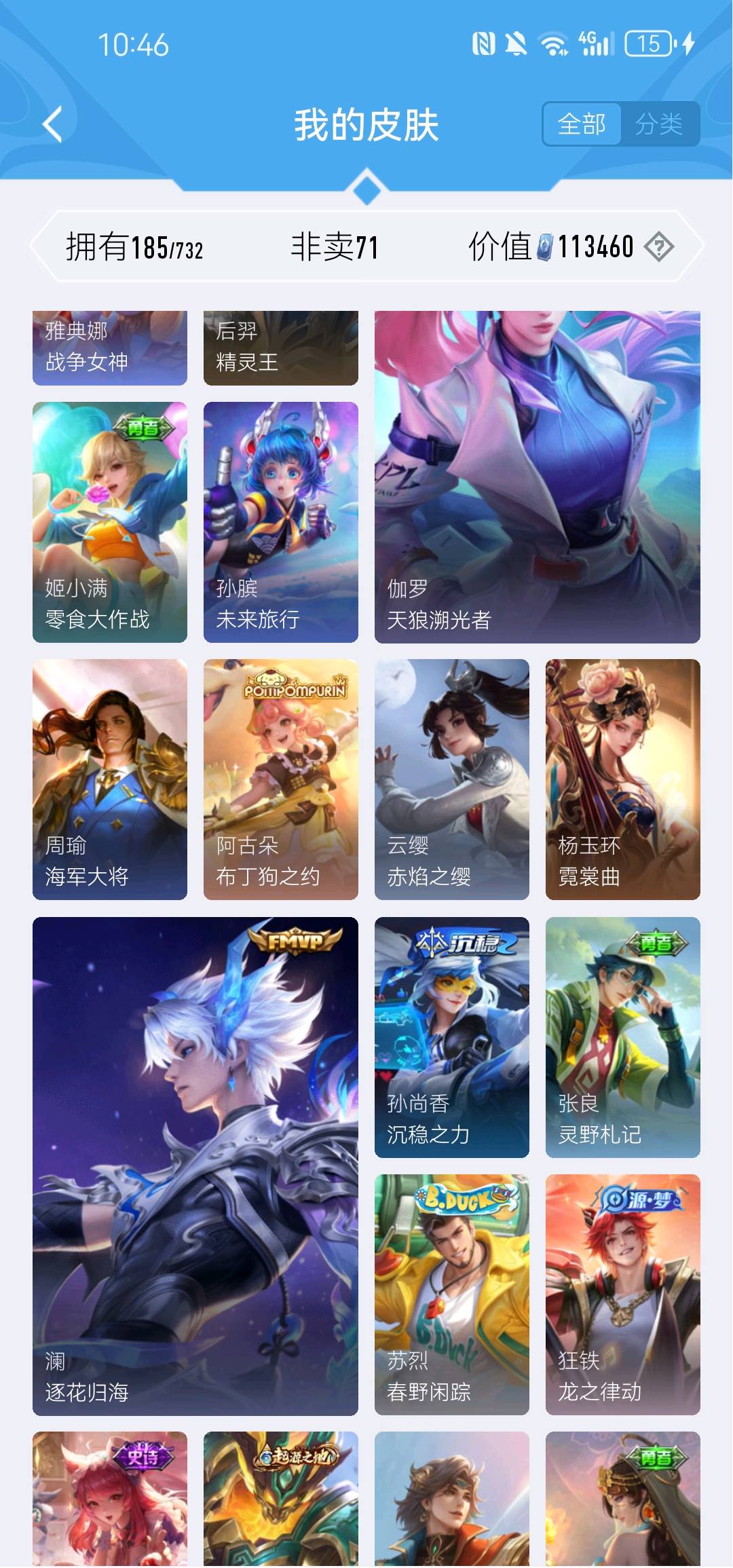This screenshot has width=733, height=1568.
Task: Go back from 我的皮肤 page
Action: (x=53, y=124)
